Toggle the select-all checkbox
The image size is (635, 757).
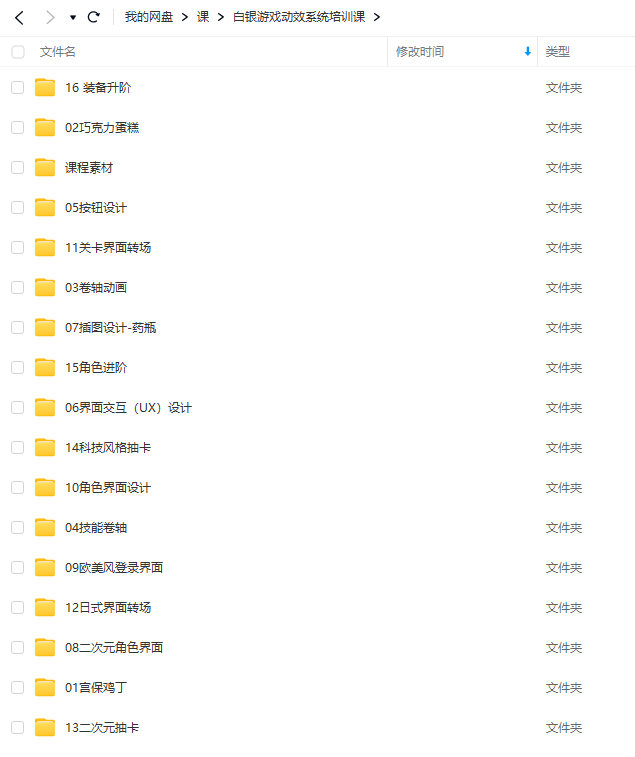[x=18, y=52]
